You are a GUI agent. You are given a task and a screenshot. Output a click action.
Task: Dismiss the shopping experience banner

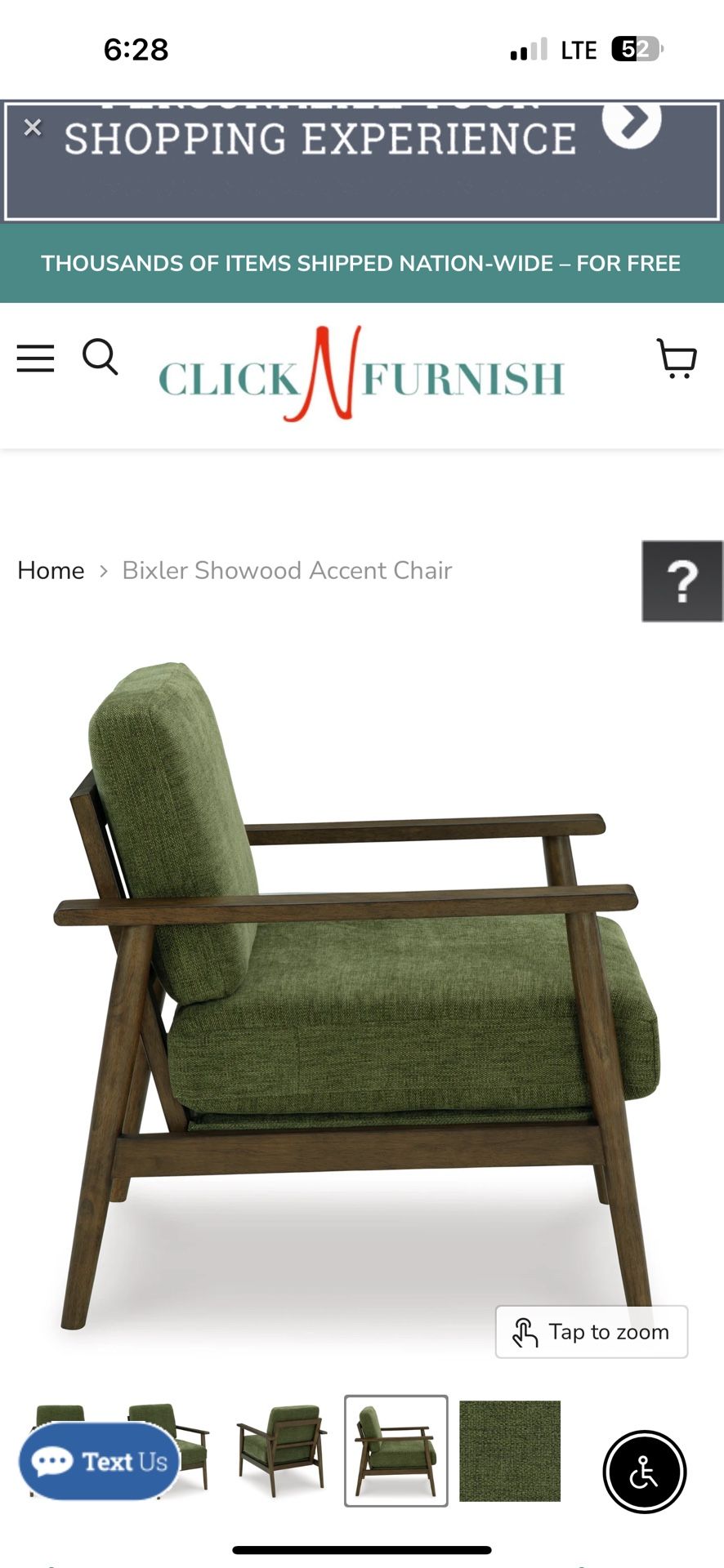click(33, 127)
